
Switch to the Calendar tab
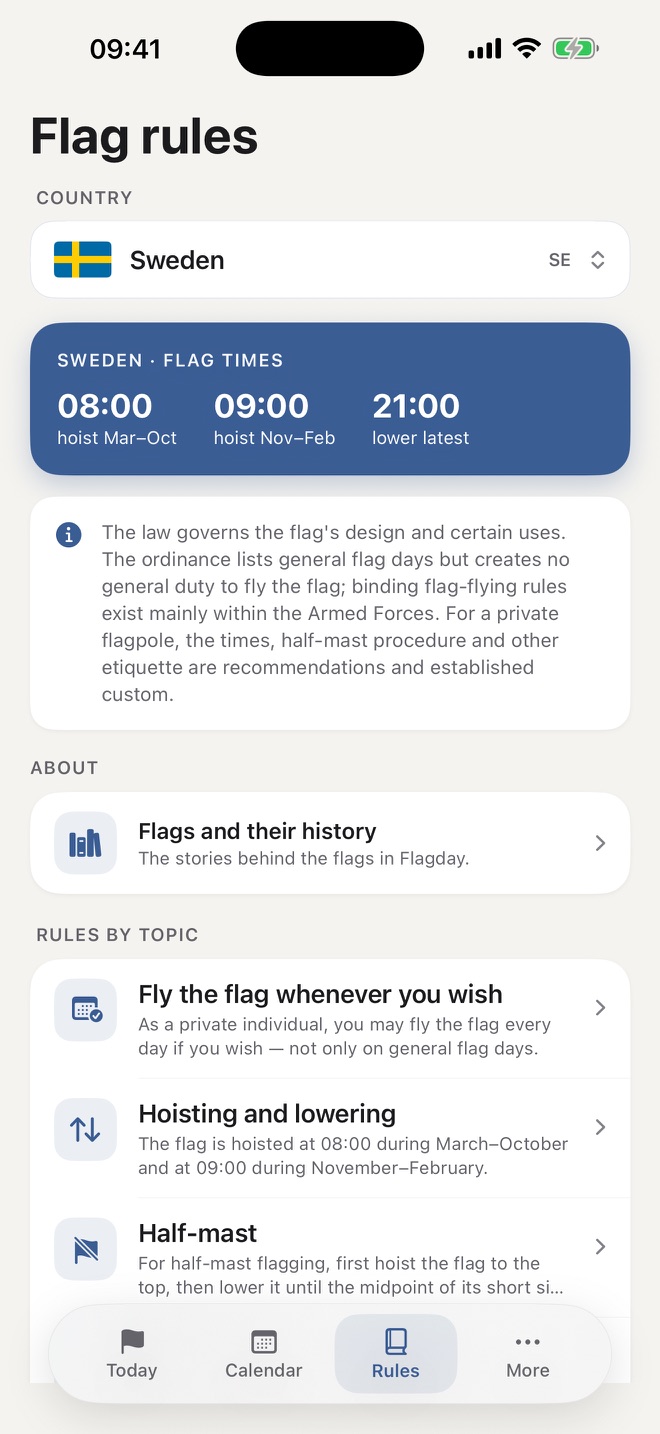[x=264, y=1354]
